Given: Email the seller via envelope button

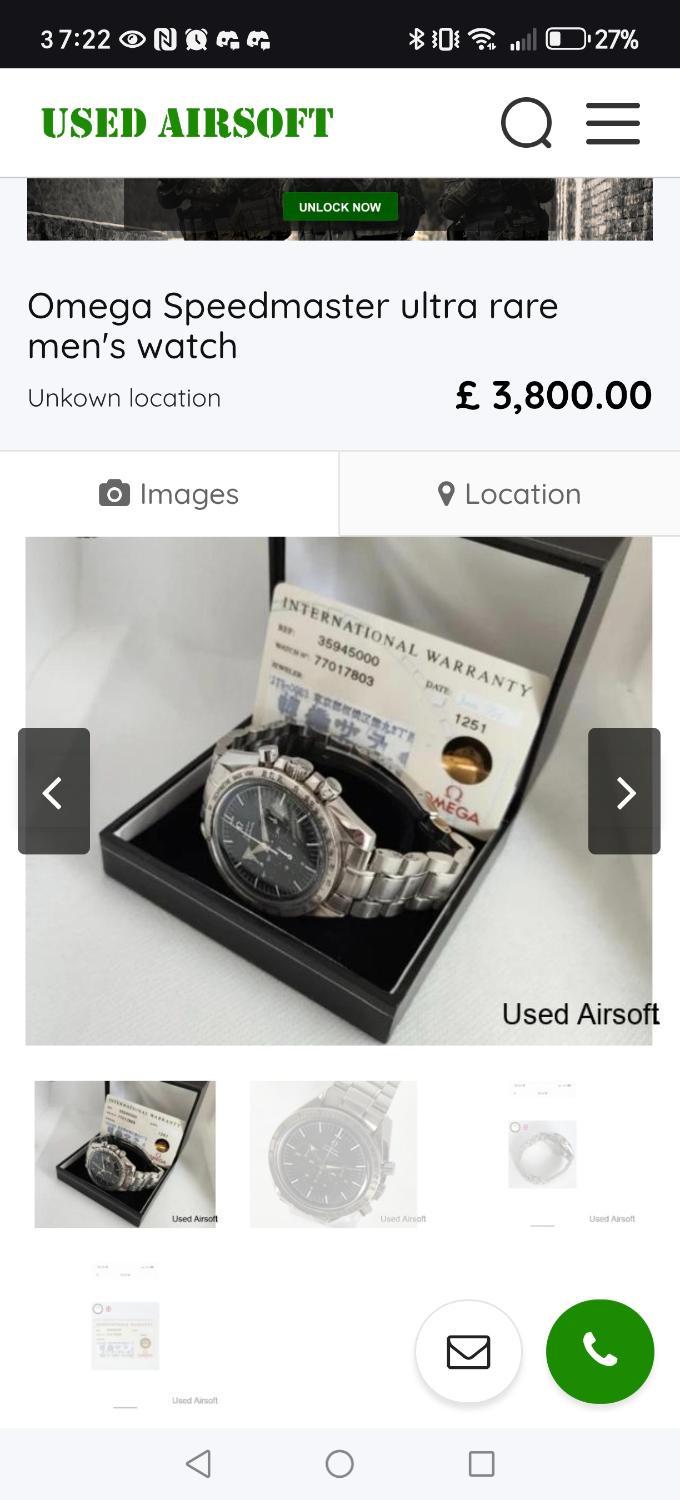Looking at the screenshot, I should (x=468, y=1352).
